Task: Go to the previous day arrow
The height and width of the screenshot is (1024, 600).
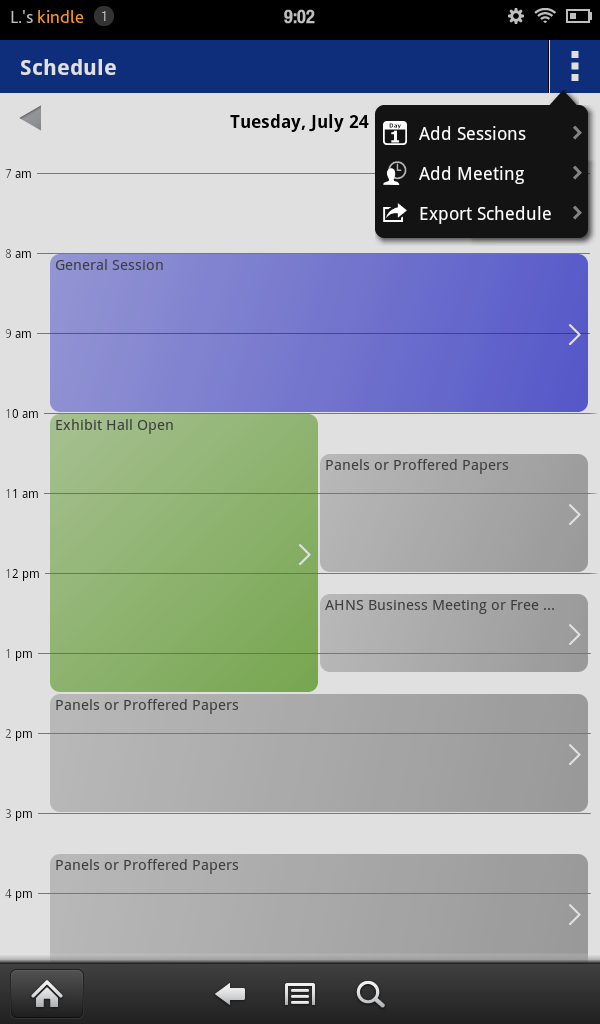Action: click(x=31, y=119)
